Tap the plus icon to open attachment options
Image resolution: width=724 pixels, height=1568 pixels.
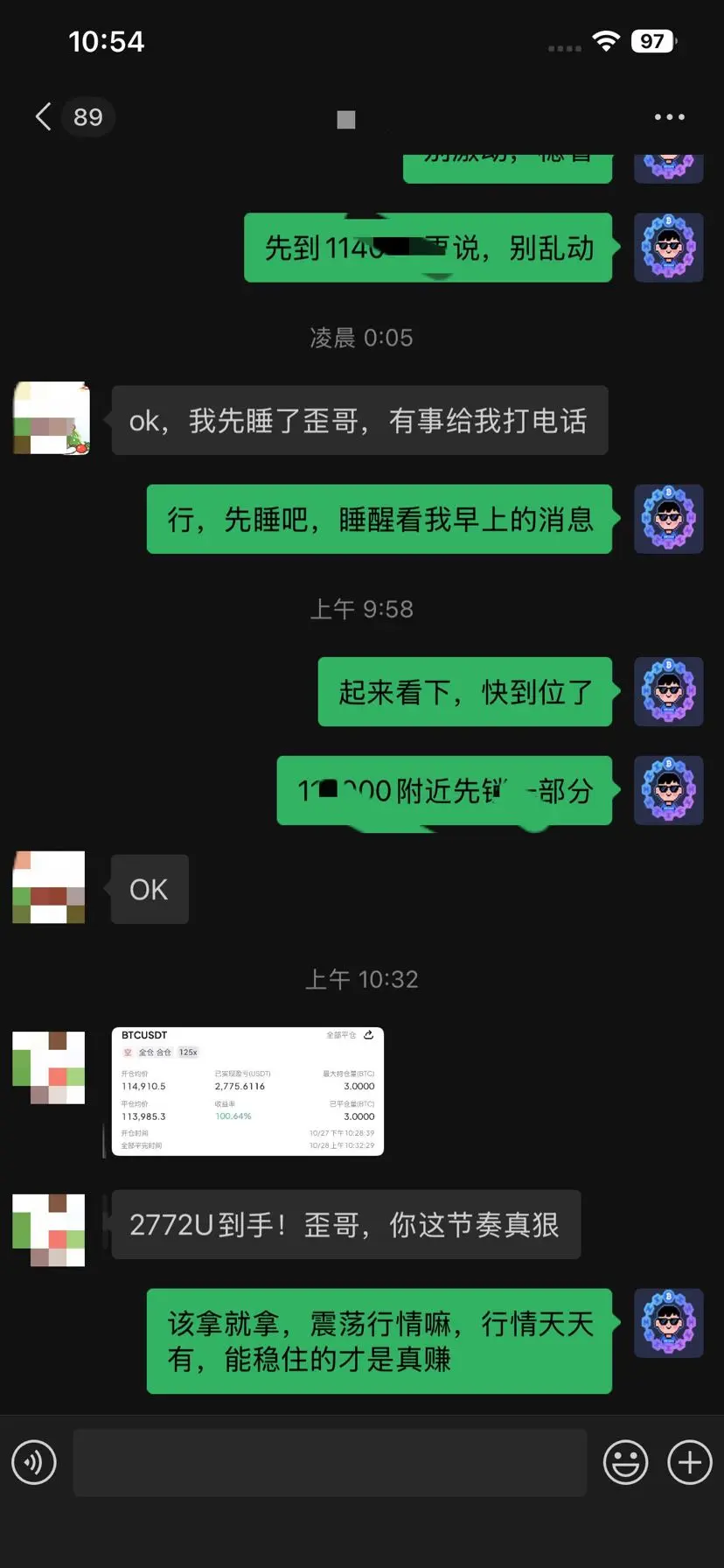688,1462
